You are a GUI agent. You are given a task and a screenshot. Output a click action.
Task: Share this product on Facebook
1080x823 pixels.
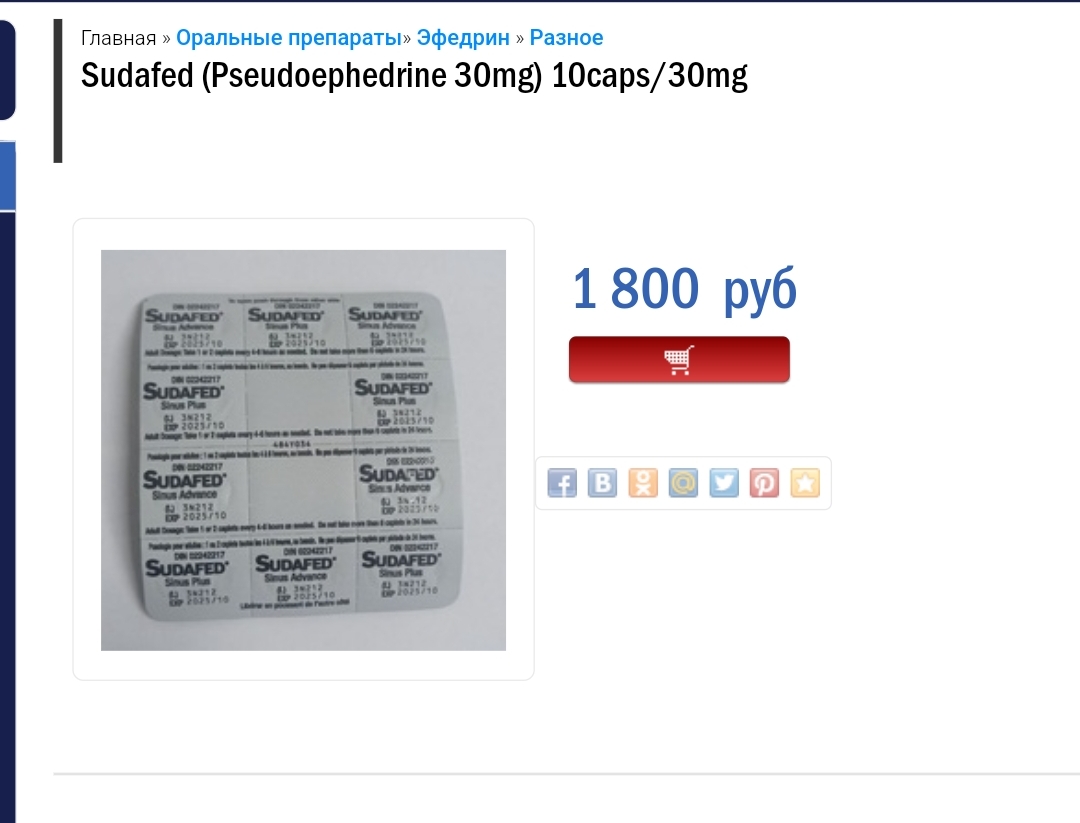coord(562,483)
